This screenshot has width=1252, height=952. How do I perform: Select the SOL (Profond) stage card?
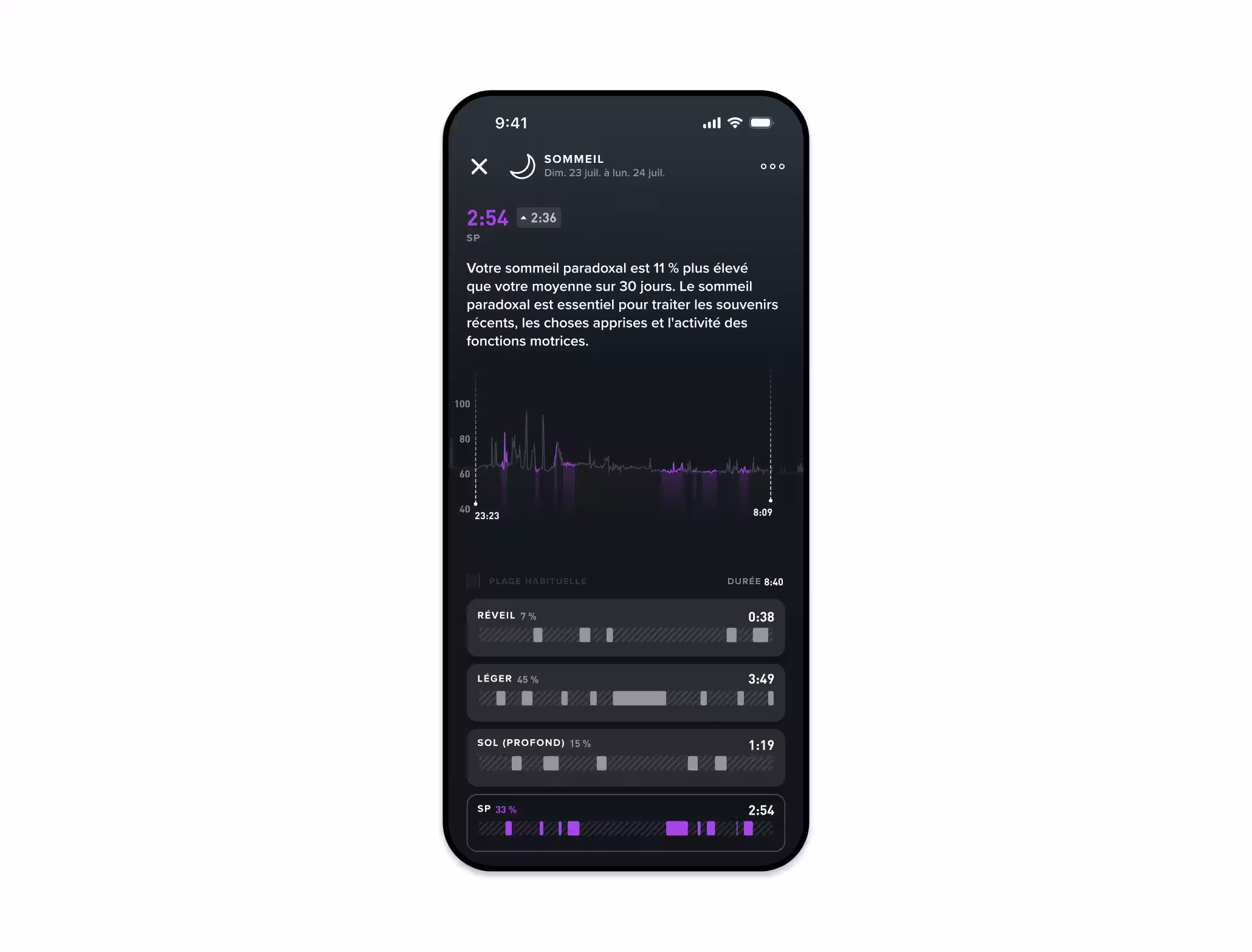pyautogui.click(x=625, y=757)
